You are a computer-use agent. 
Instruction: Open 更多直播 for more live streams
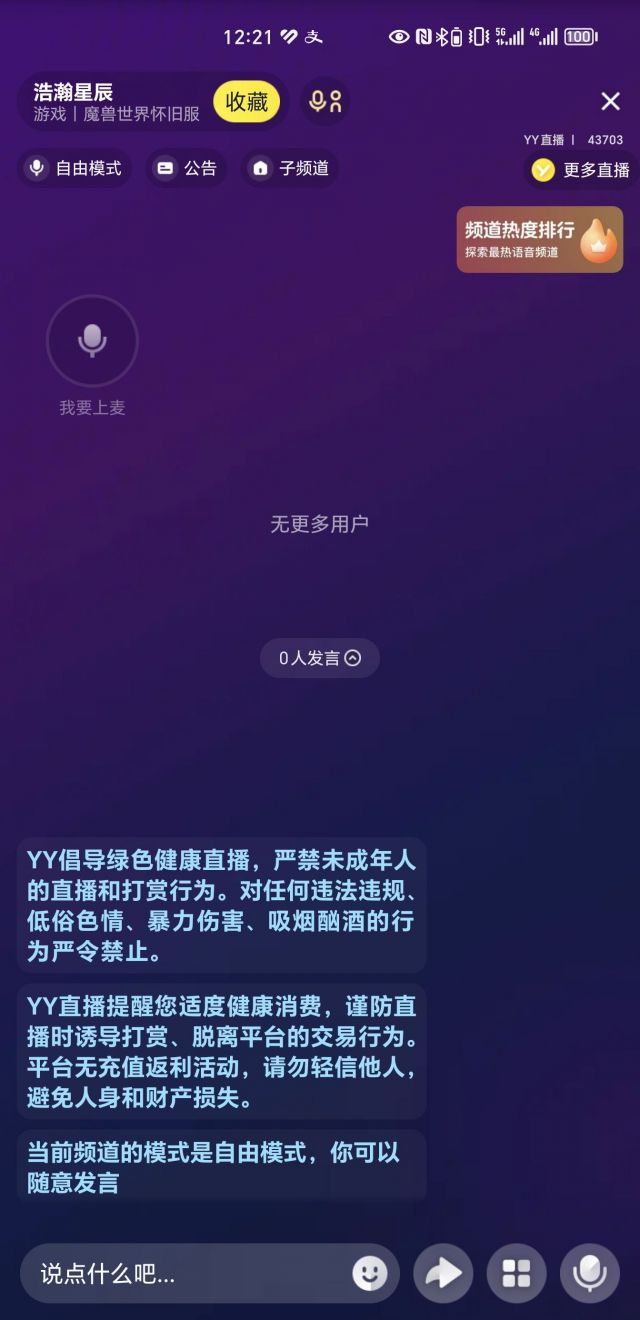click(581, 170)
